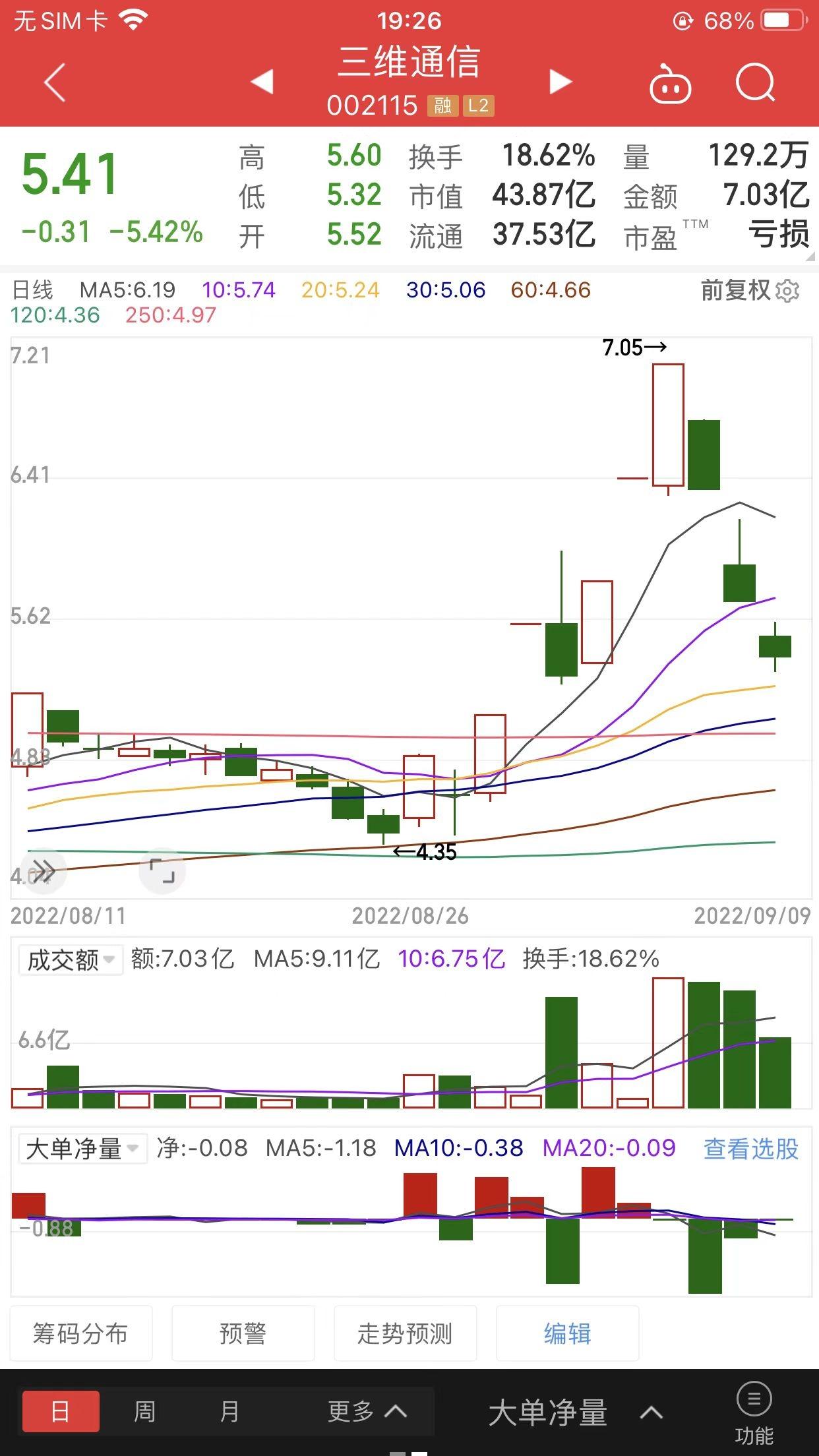Open 筹码分布 view
The height and width of the screenshot is (1456, 819).
coord(81,1333)
